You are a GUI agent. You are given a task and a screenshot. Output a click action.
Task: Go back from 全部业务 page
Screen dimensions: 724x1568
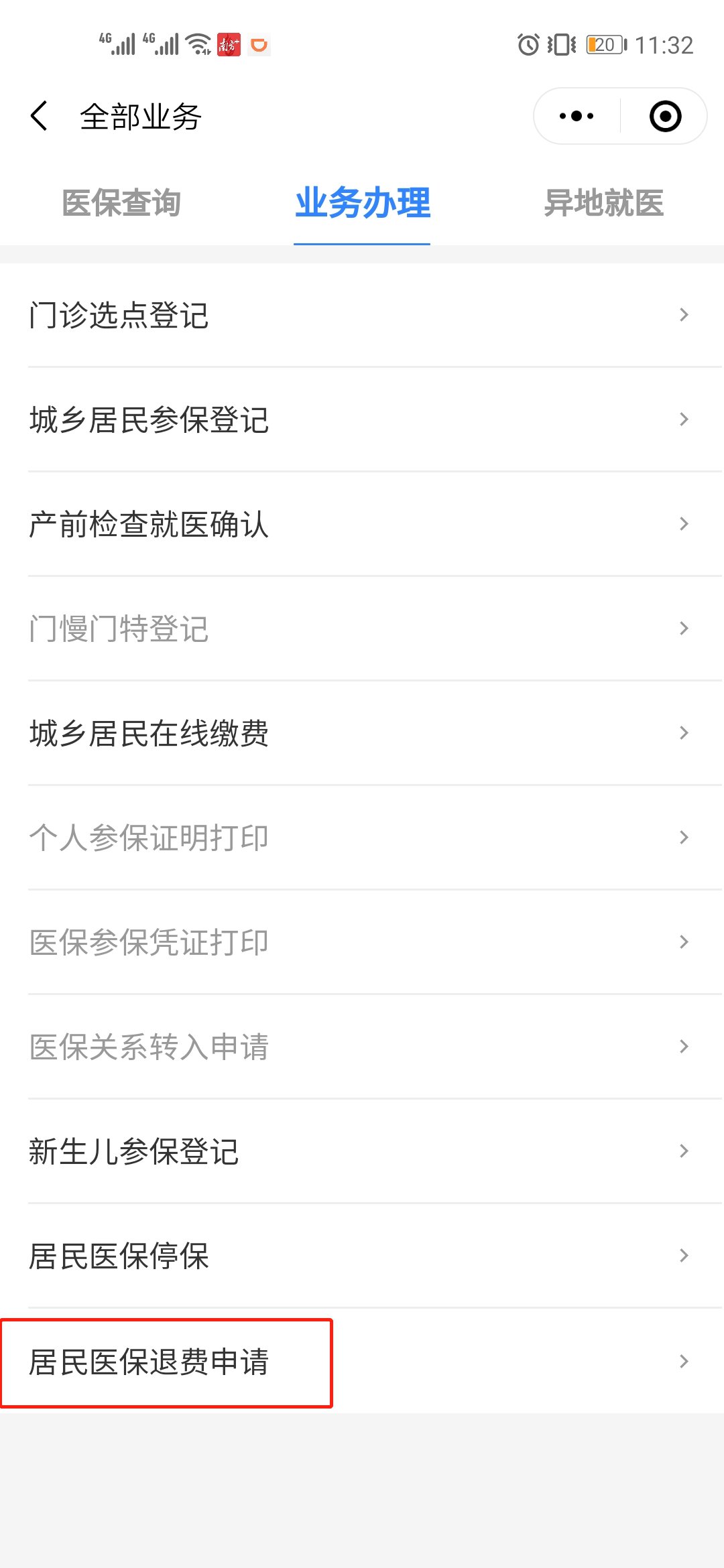click(x=40, y=117)
